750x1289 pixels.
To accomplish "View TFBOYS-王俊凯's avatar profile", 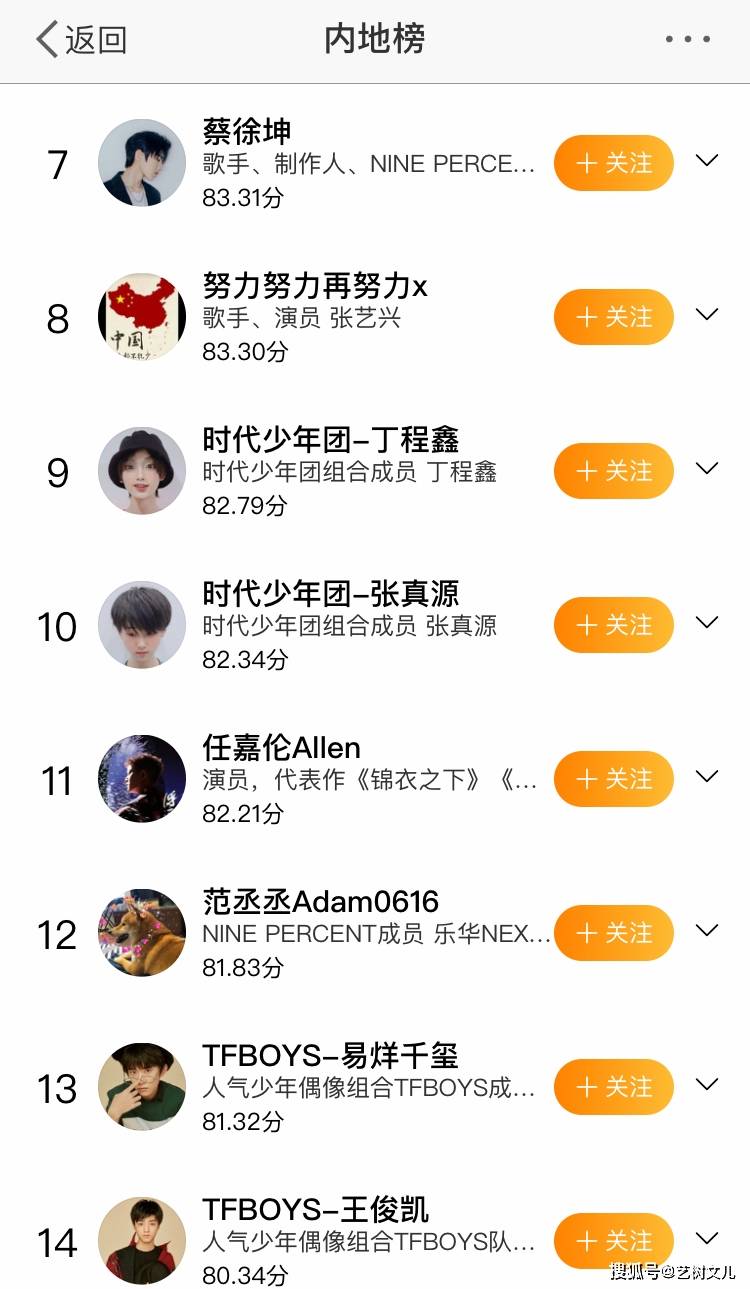I will click(142, 1241).
